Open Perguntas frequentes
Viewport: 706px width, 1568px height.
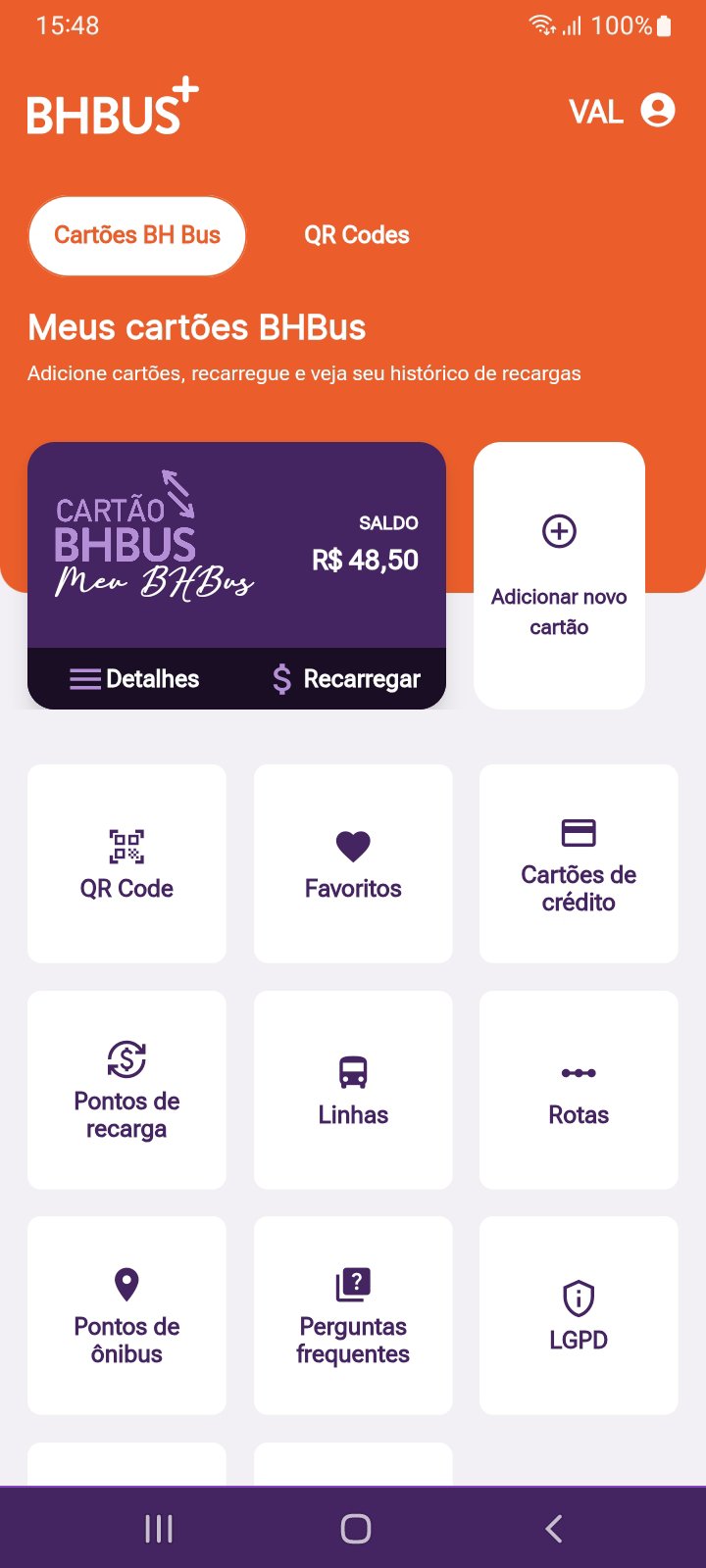(x=353, y=1315)
